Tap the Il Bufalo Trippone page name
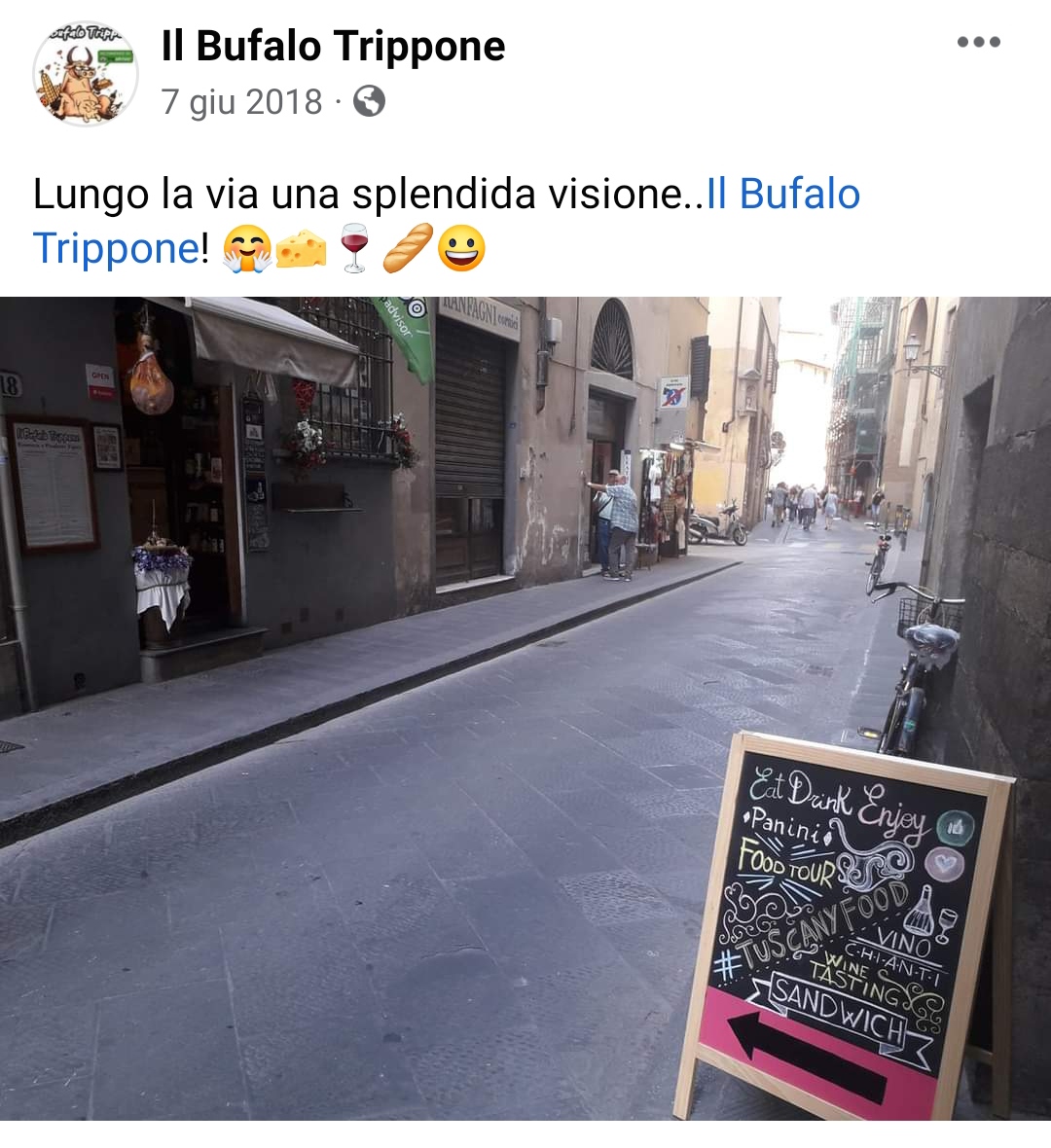Screen dimensions: 1051x1148 [333, 46]
